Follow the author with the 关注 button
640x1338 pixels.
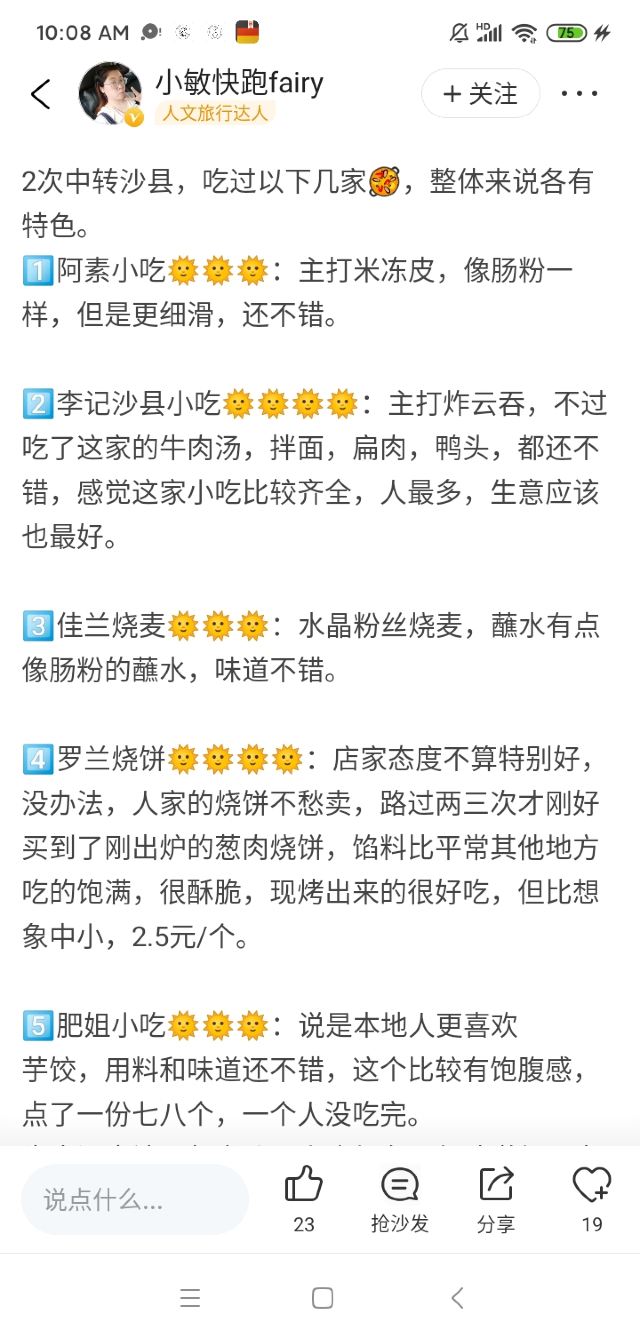tap(480, 94)
